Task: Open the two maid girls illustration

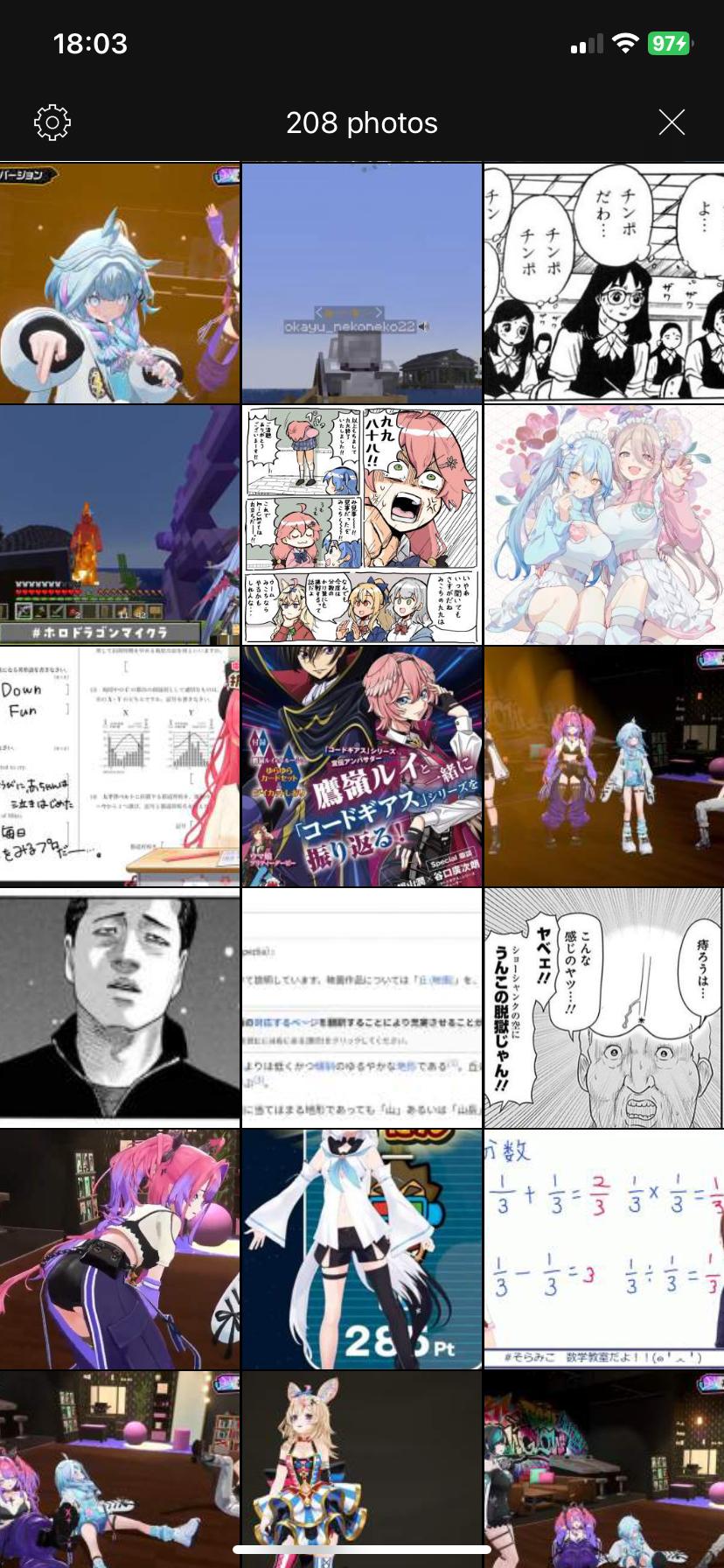Action: click(604, 524)
